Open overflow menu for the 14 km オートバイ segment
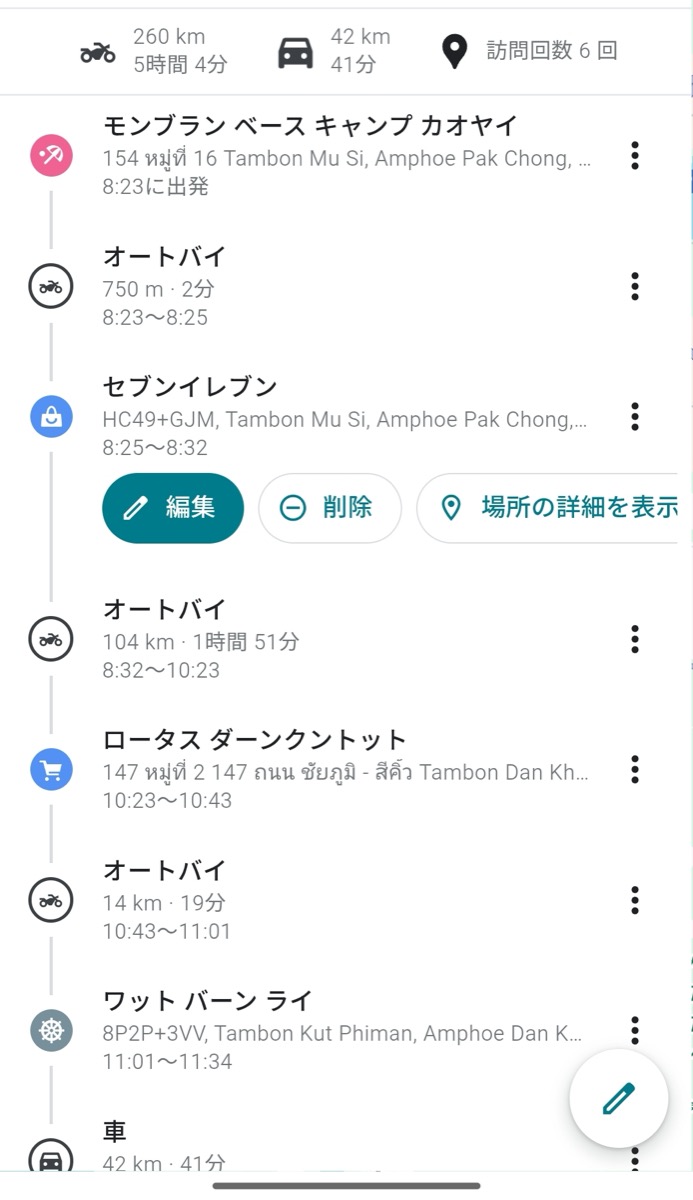 click(x=634, y=900)
